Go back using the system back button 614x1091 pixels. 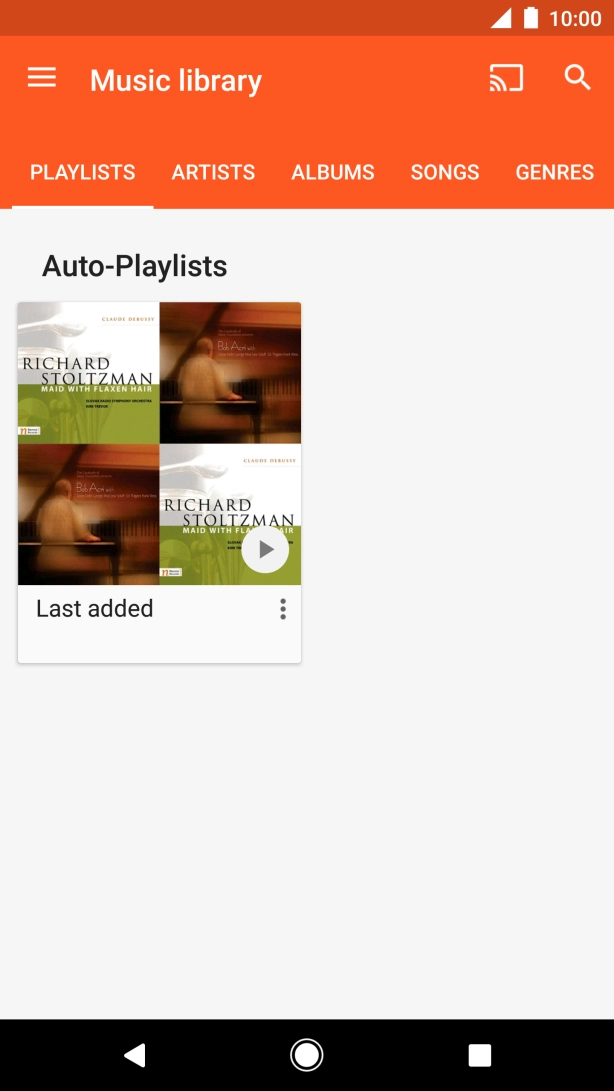134,1055
